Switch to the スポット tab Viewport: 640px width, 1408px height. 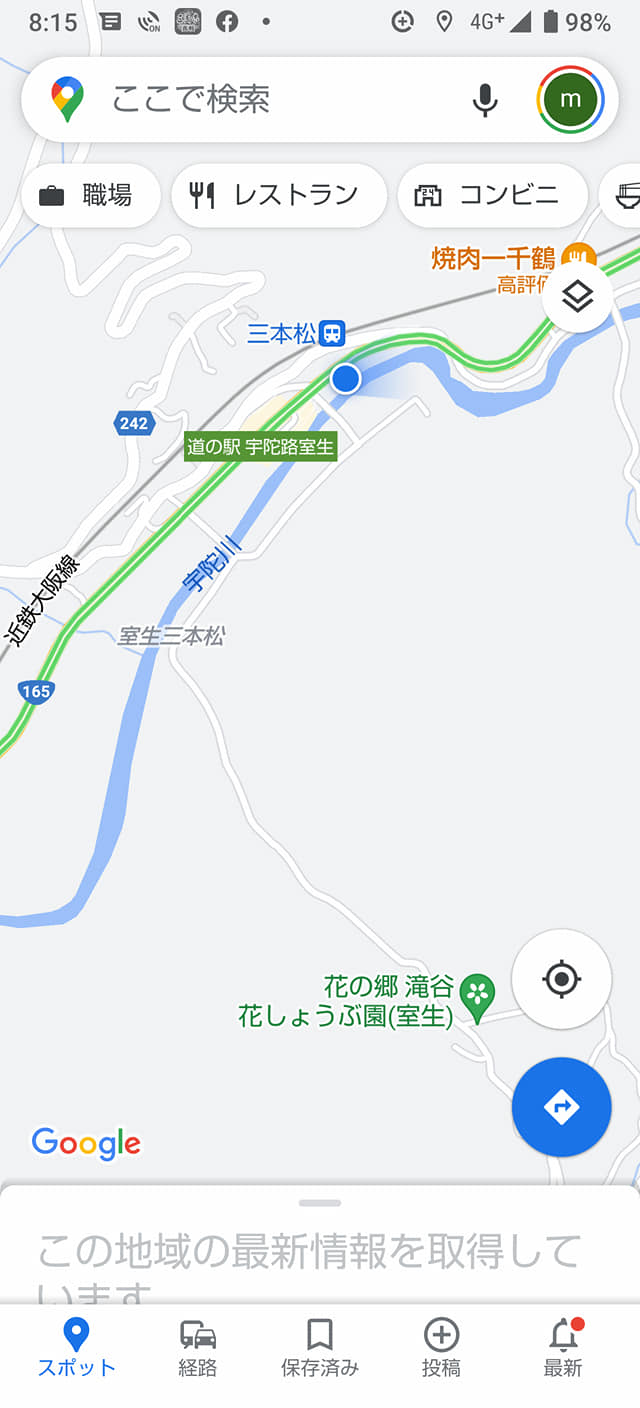tap(76, 1348)
